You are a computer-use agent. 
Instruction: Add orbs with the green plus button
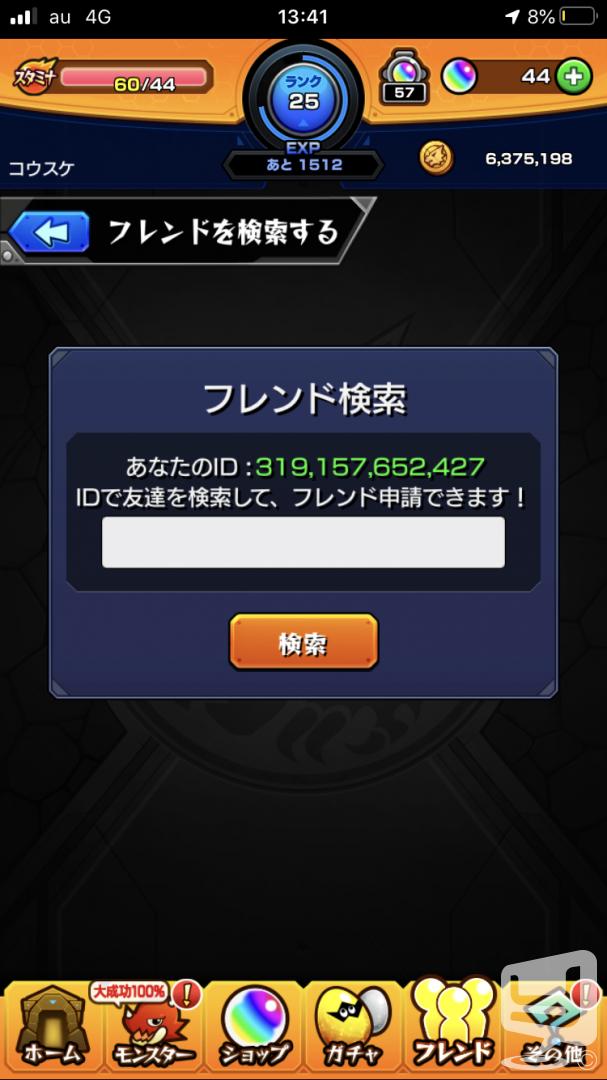pos(574,77)
